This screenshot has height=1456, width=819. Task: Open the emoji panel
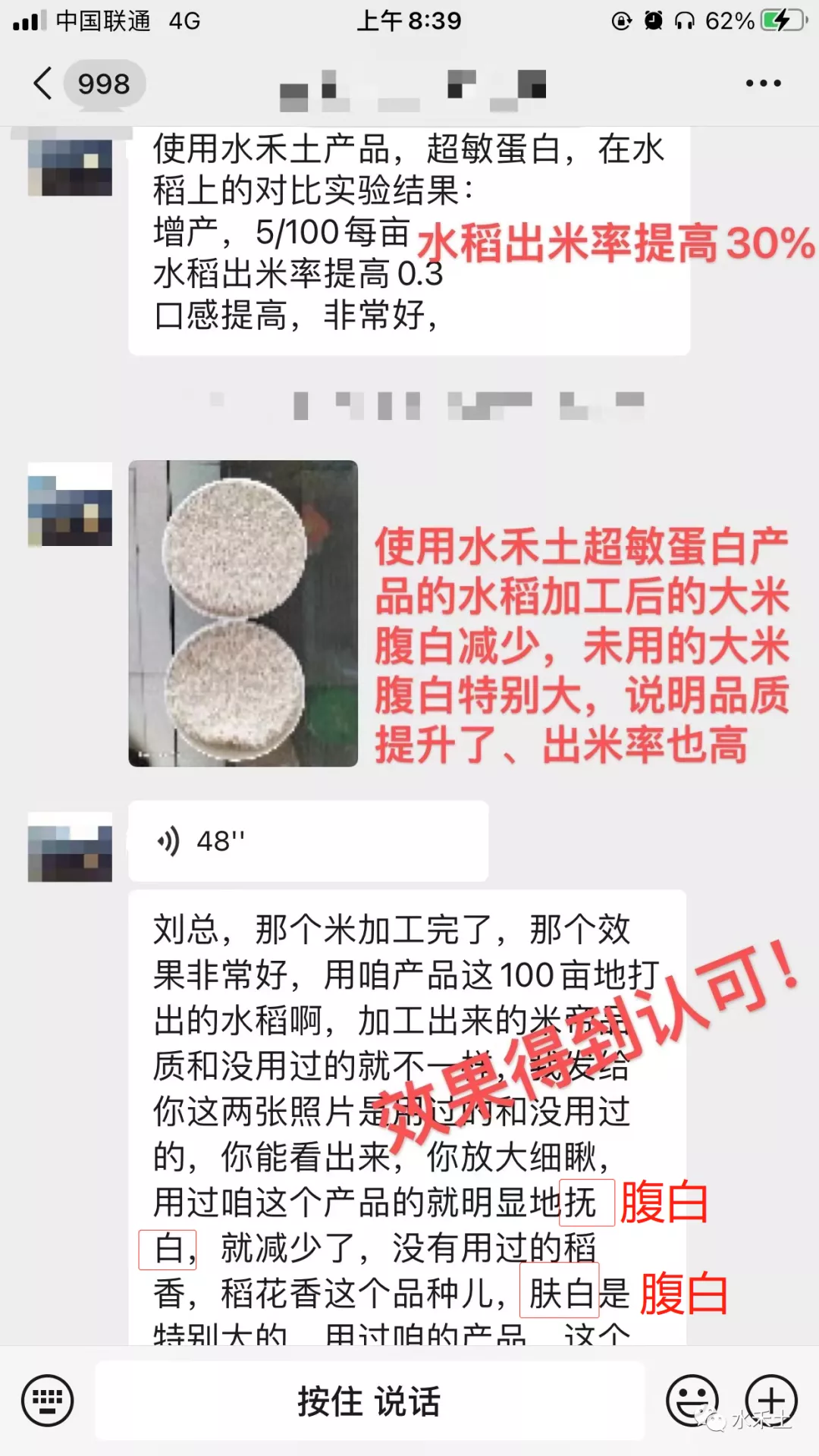pyautogui.click(x=692, y=1401)
